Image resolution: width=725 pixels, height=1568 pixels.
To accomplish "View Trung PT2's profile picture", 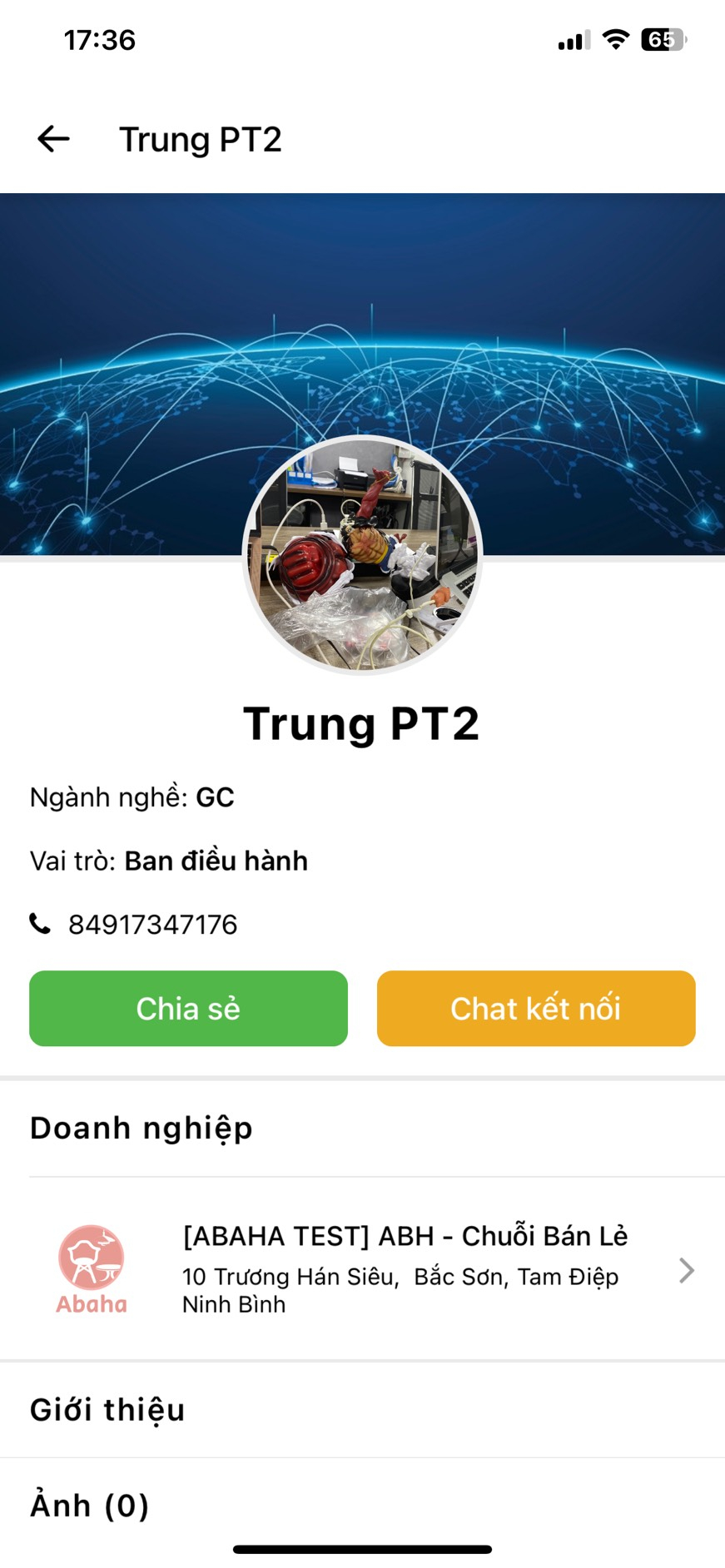I will [362, 553].
